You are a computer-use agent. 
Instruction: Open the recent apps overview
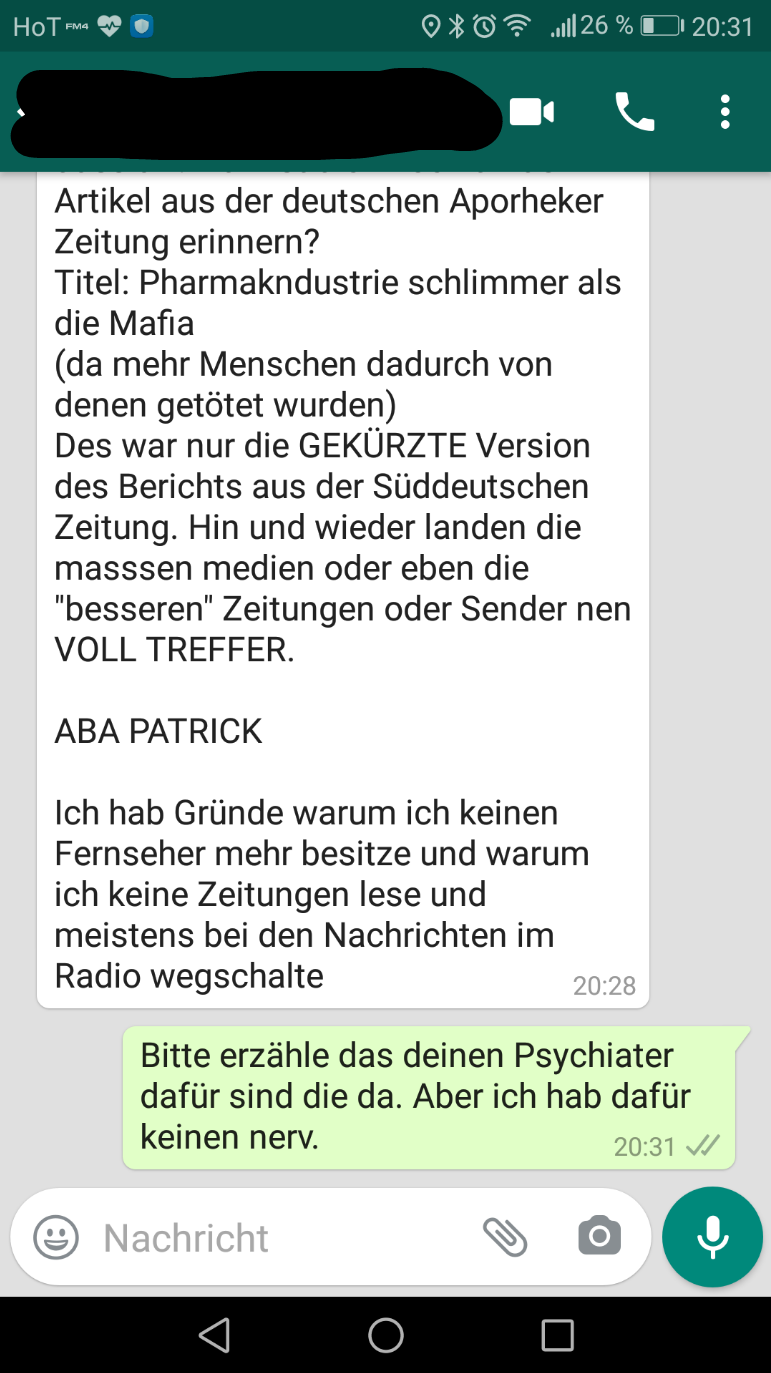point(557,1335)
